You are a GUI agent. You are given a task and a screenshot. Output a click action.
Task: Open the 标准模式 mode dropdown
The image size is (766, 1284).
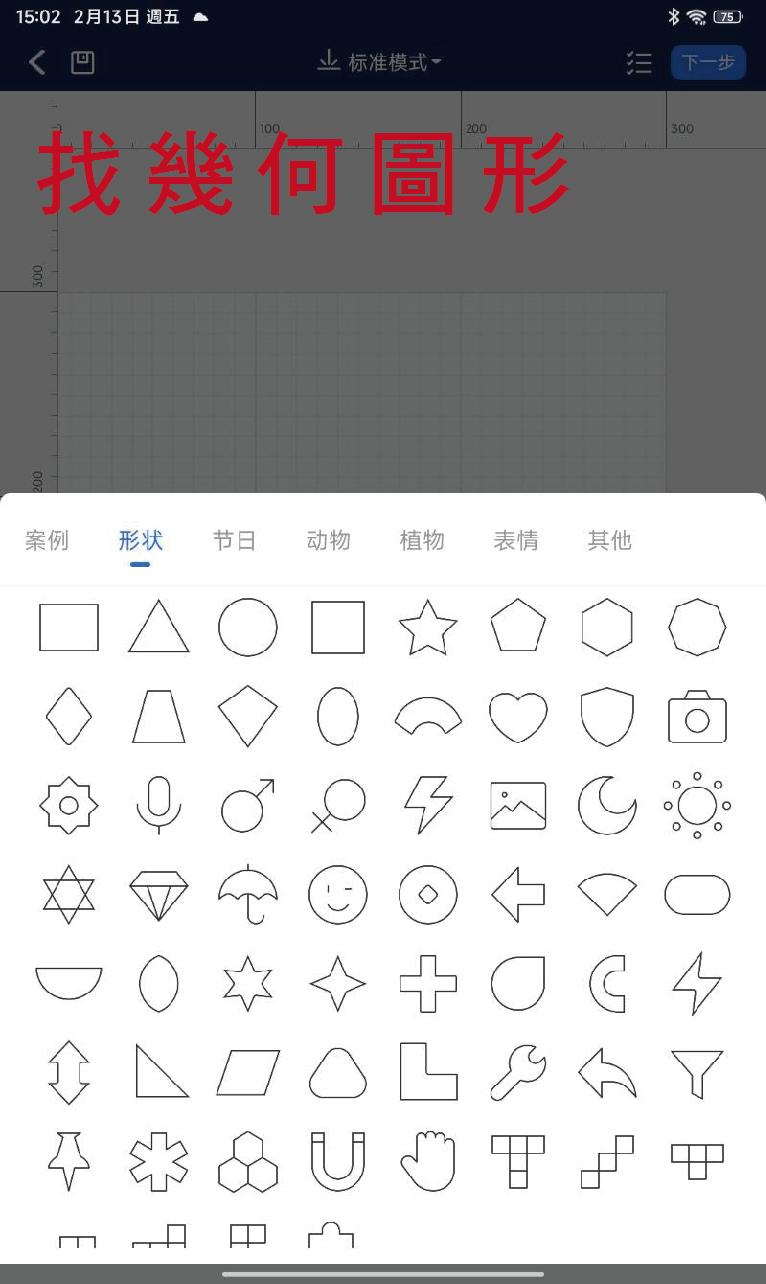click(x=380, y=63)
